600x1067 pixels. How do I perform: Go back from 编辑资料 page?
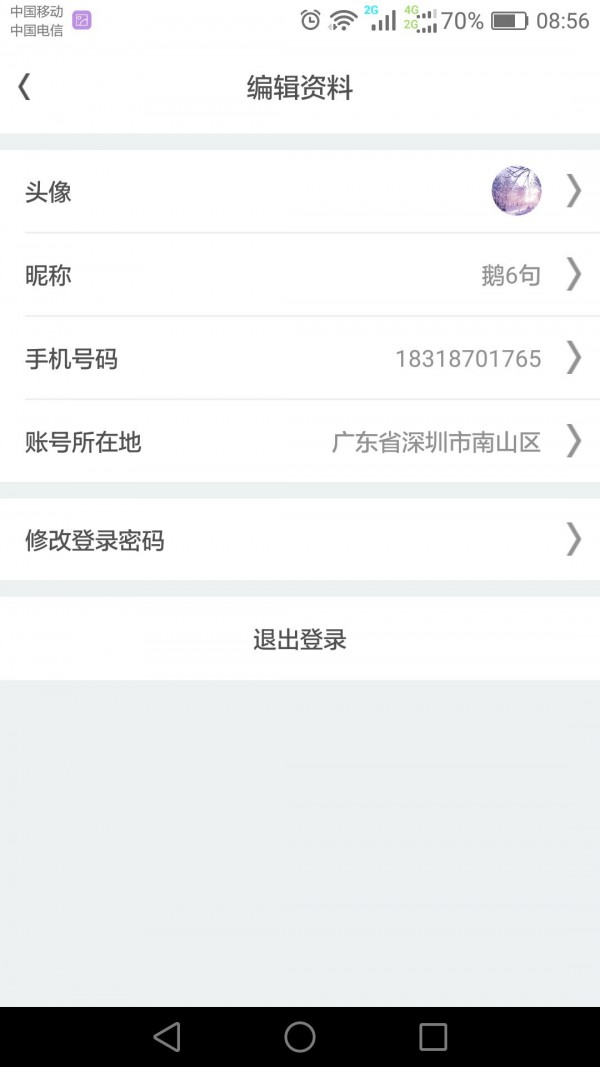pos(25,87)
